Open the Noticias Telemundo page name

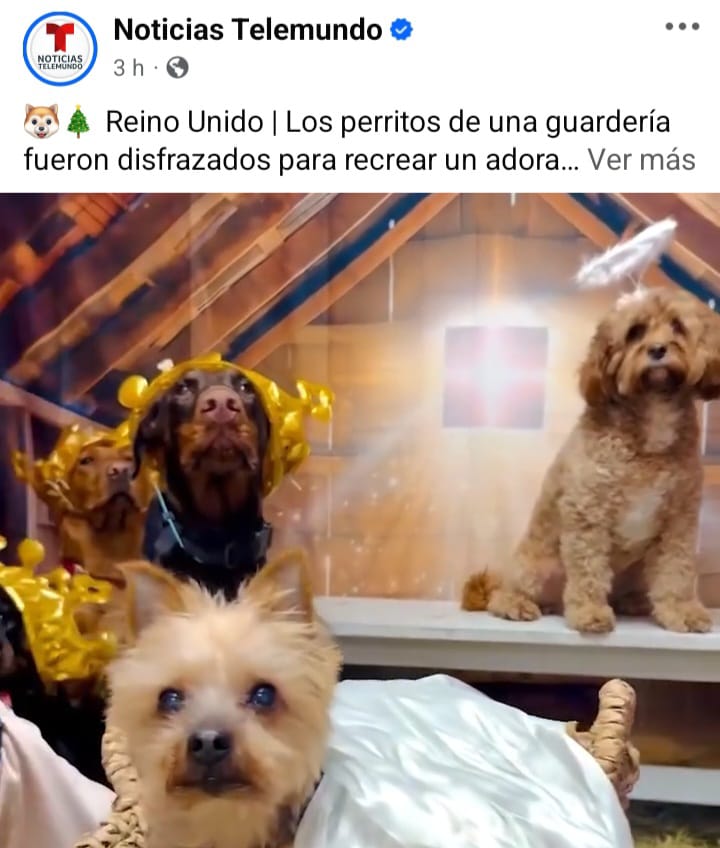(x=247, y=30)
